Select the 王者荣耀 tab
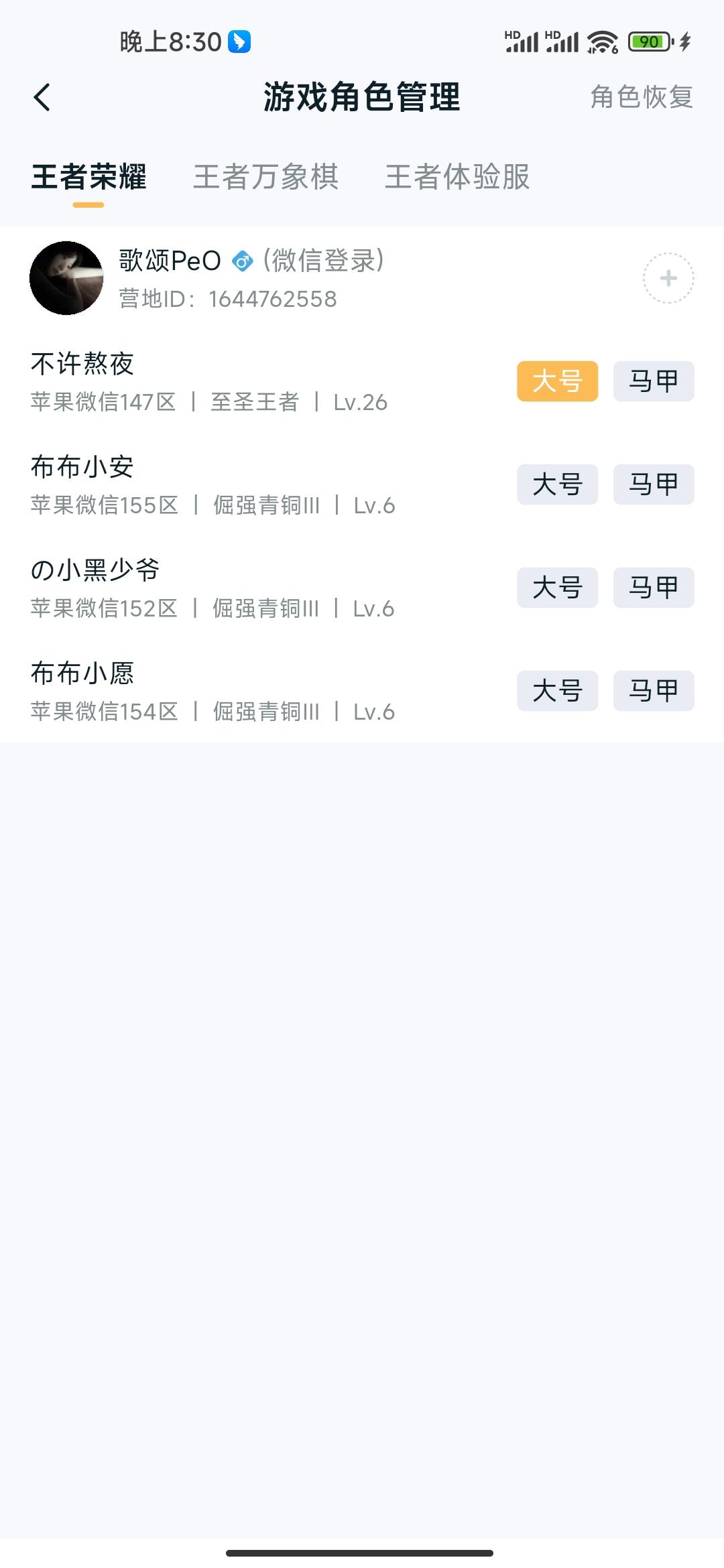The height and width of the screenshot is (1568, 724). coord(89,177)
